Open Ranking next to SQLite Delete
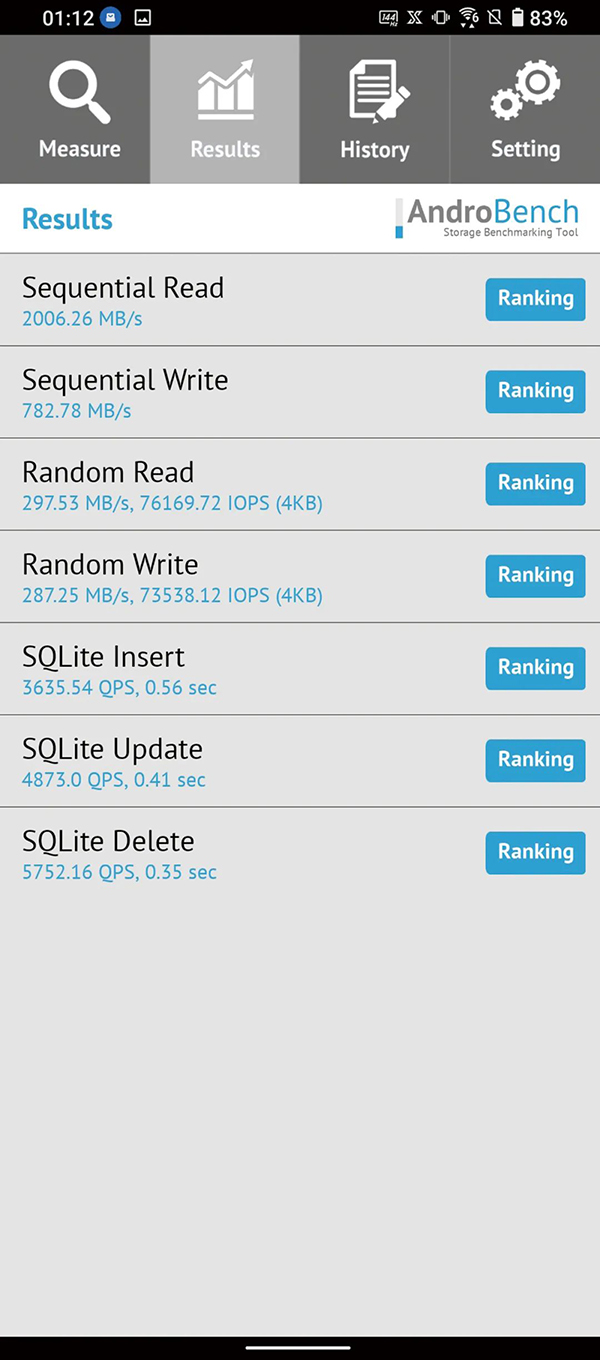The image size is (600, 1360). click(535, 852)
